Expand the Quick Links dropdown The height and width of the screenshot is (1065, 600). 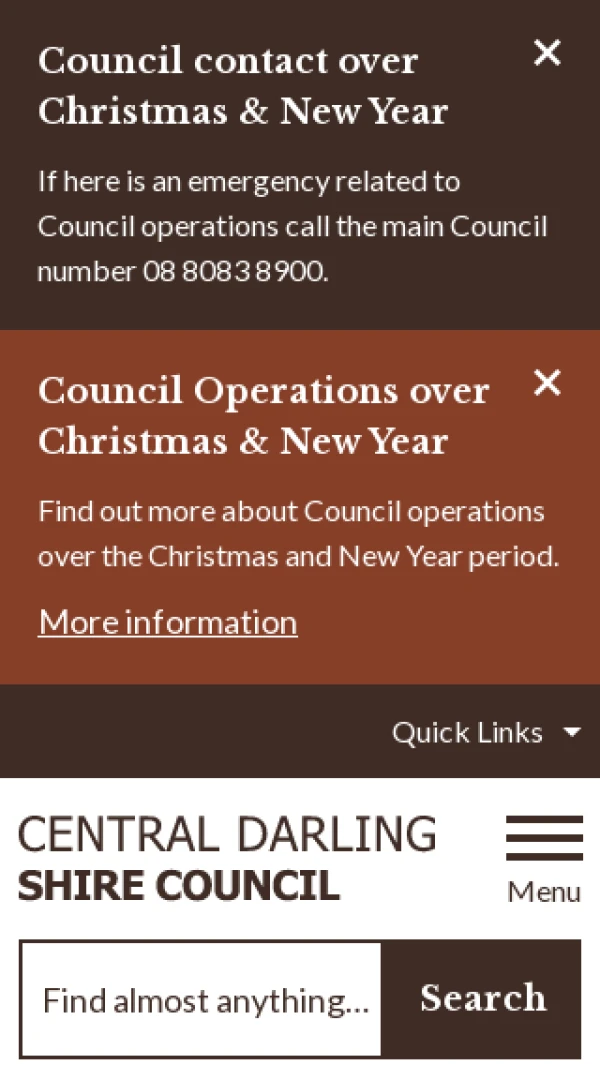[x=486, y=732]
